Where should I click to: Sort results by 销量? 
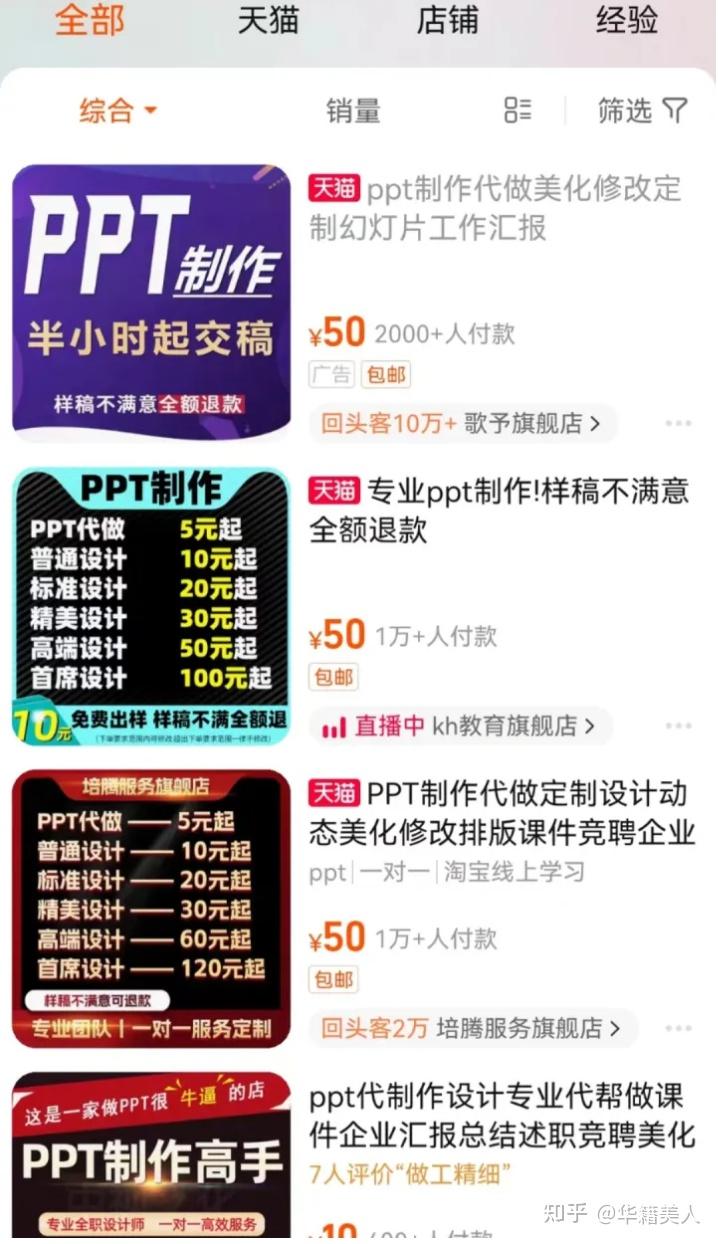pyautogui.click(x=353, y=111)
